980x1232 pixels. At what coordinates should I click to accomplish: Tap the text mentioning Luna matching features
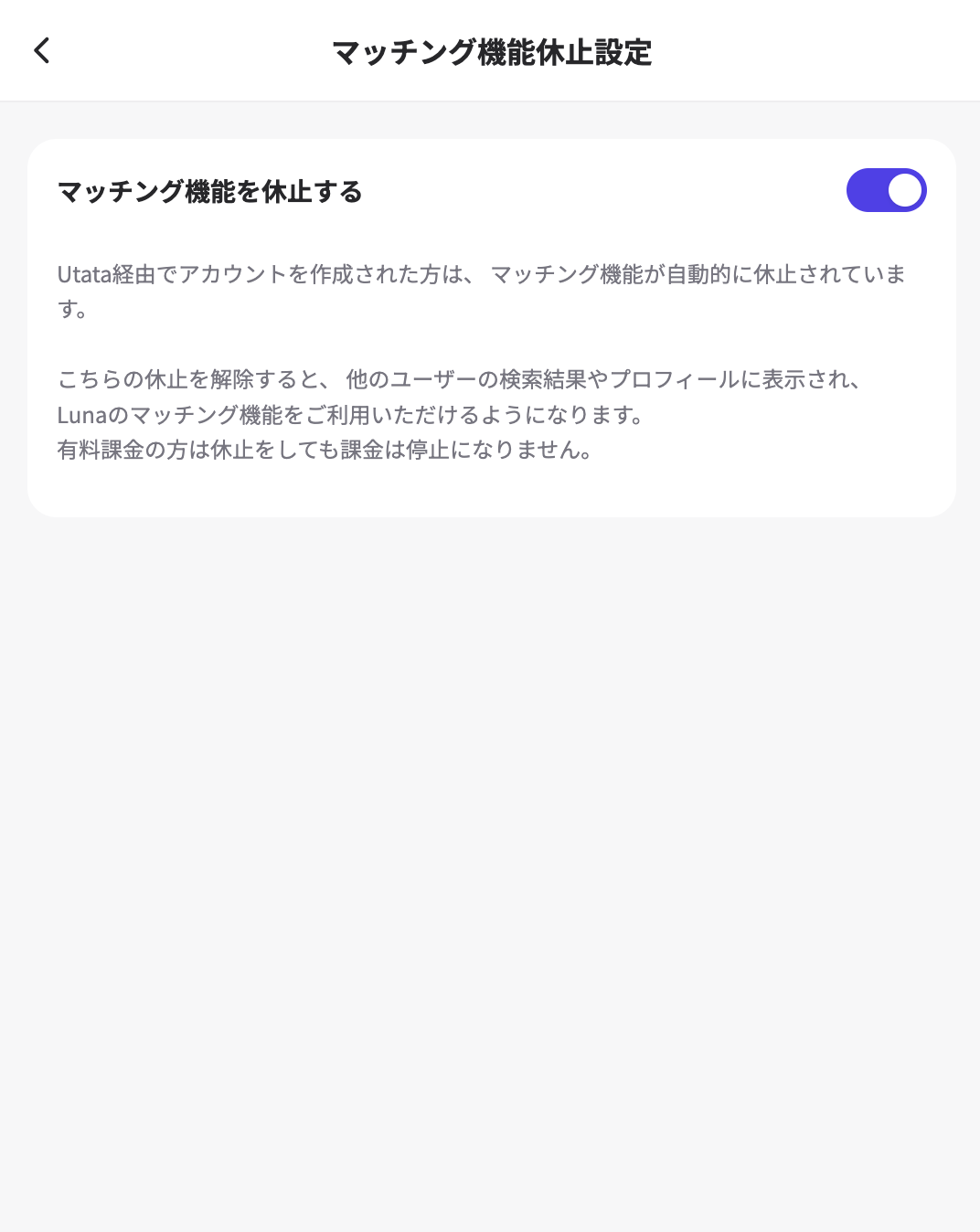(x=351, y=416)
